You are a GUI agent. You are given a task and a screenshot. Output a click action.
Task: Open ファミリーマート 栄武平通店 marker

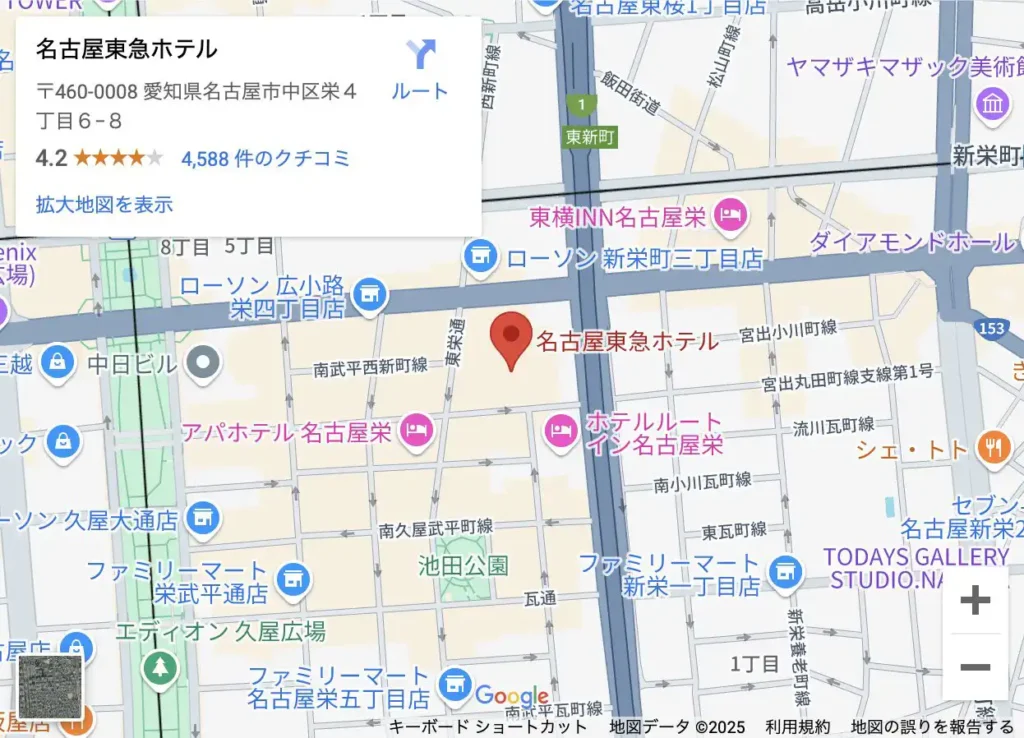click(293, 577)
